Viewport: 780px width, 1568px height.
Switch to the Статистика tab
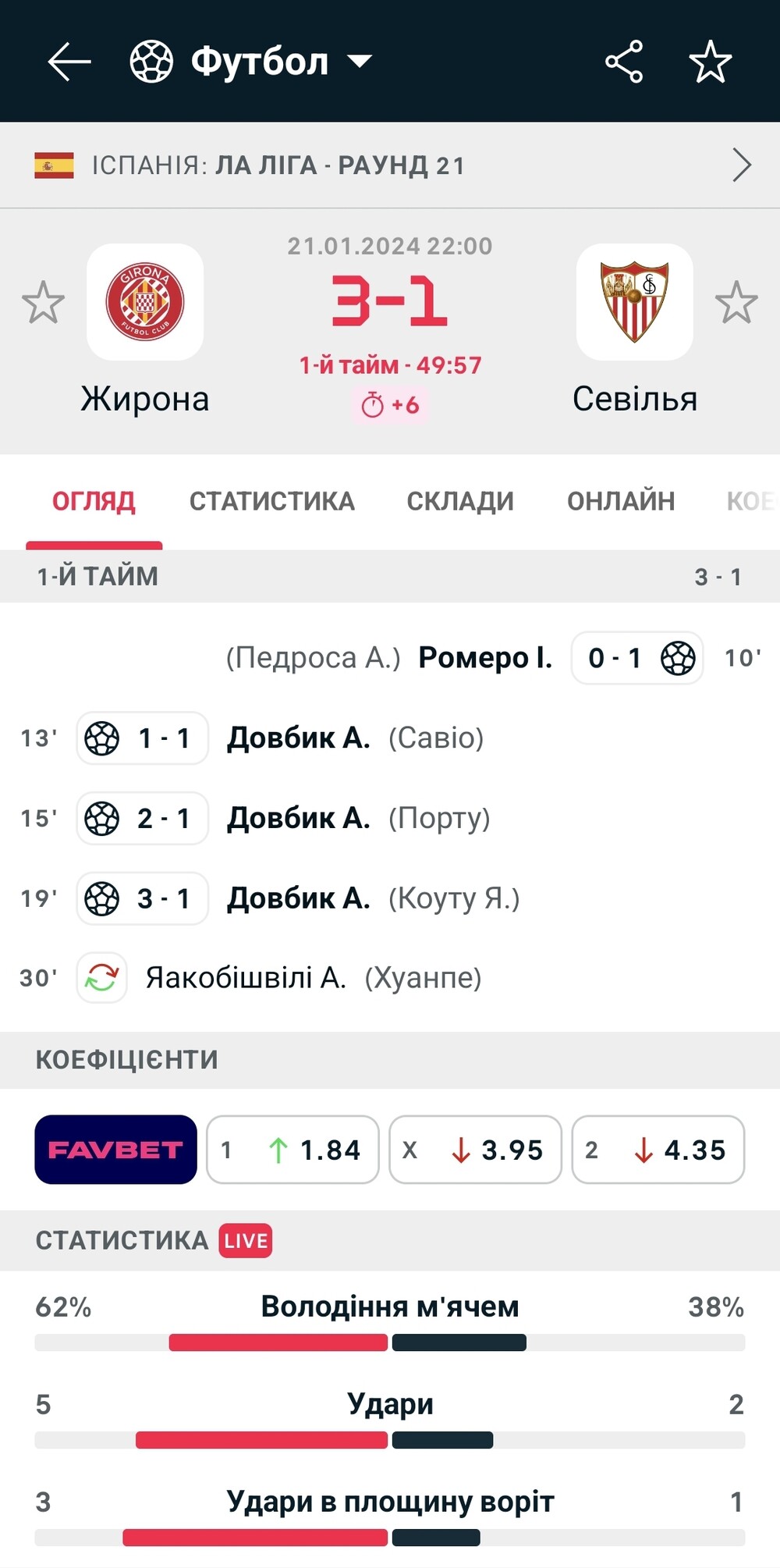[x=272, y=501]
